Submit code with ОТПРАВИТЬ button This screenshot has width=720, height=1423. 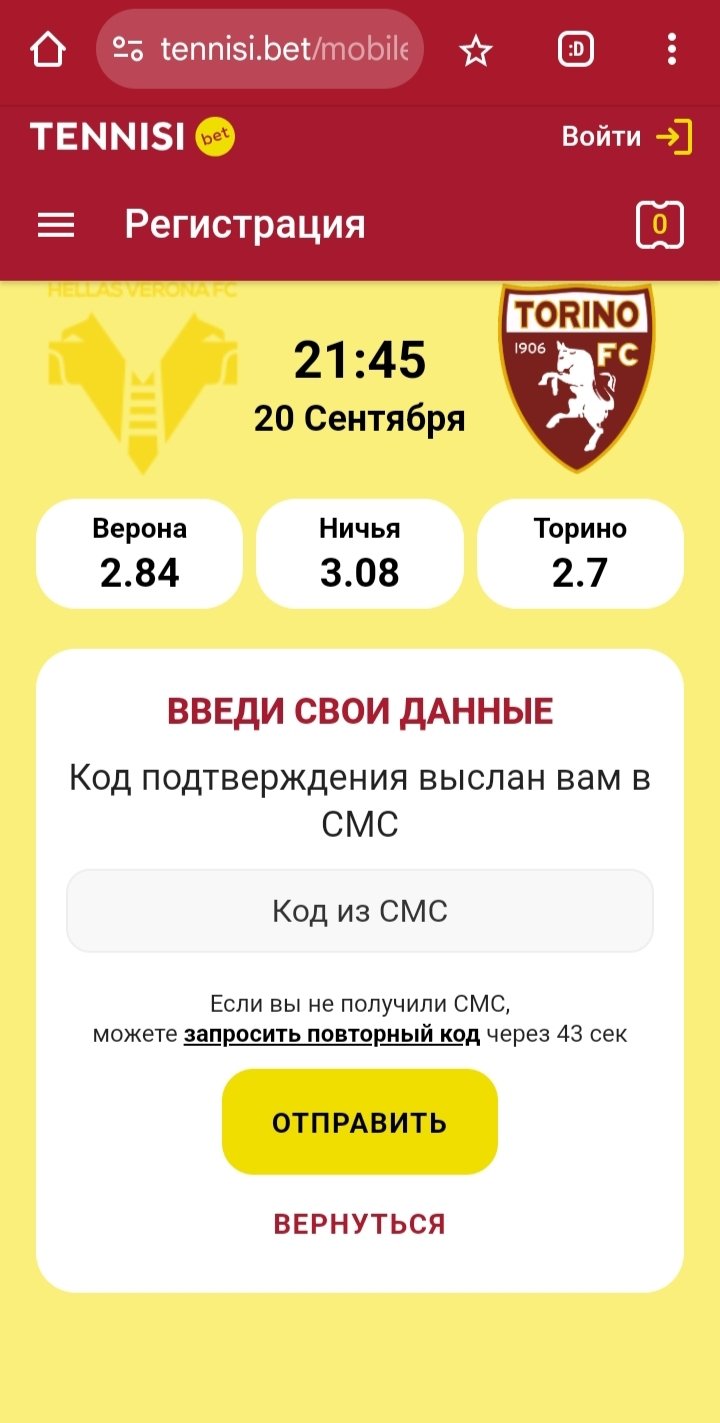[x=360, y=1122]
